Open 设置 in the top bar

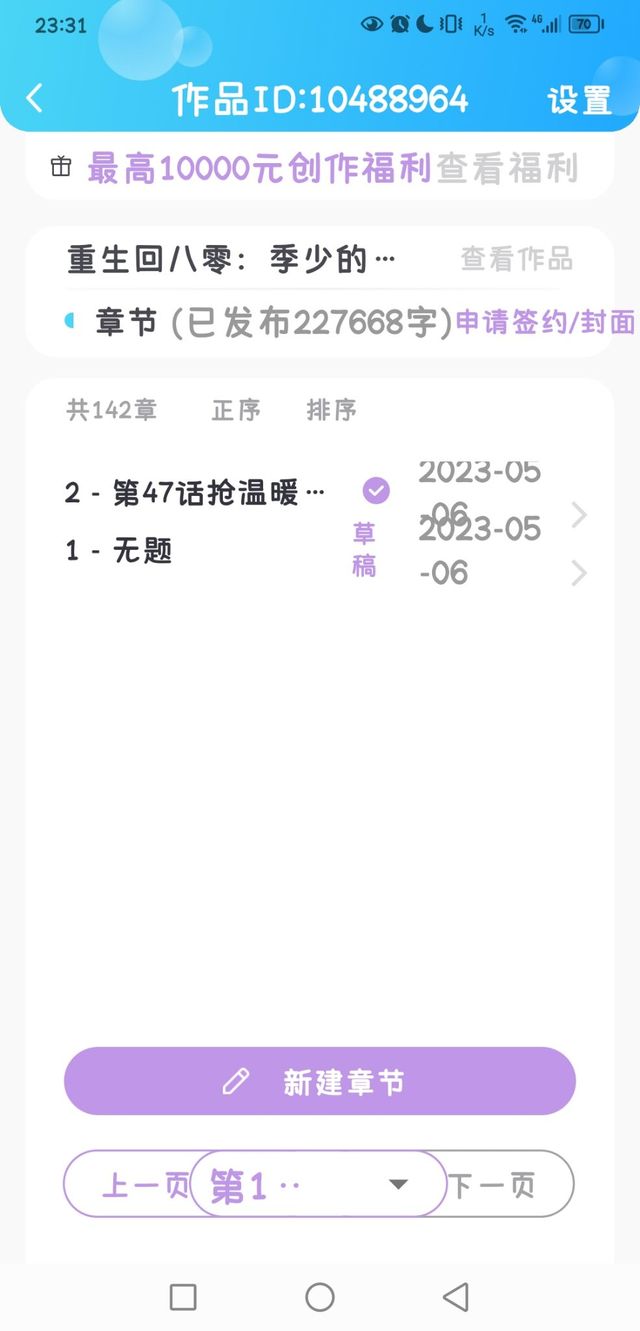pos(579,100)
